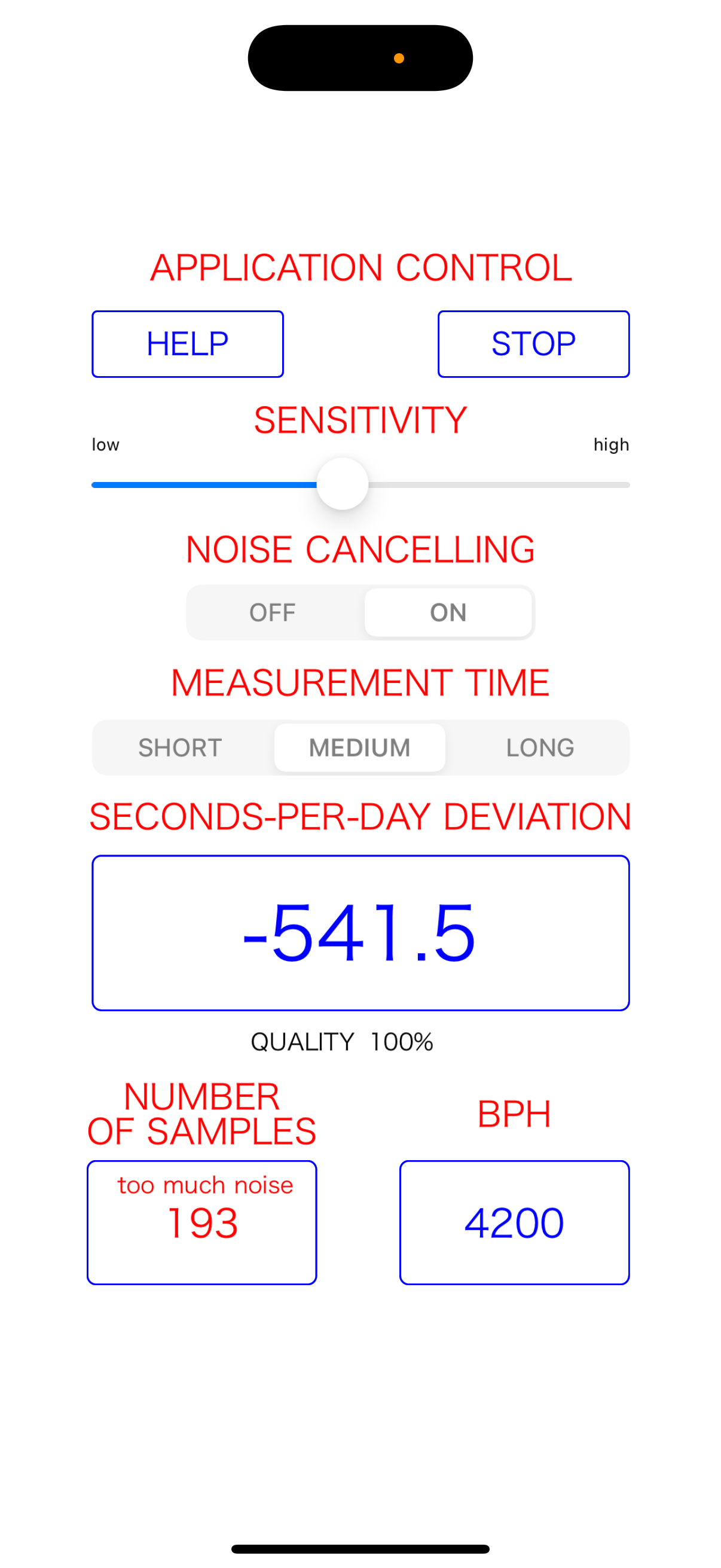Tap the sensitivity slider handle
Image resolution: width=721 pixels, height=1568 pixels.
(x=343, y=484)
